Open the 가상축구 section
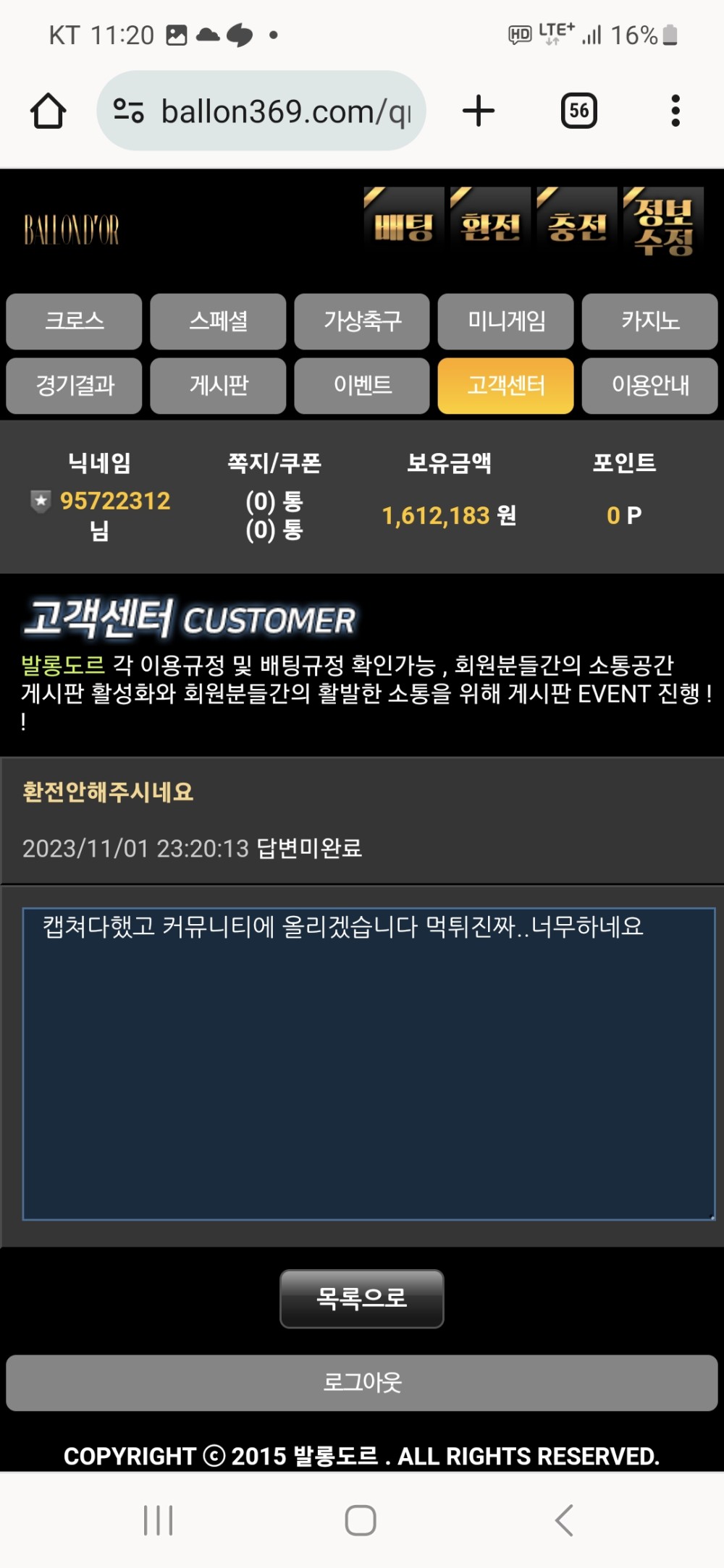The width and height of the screenshot is (724, 1568). 362,321
